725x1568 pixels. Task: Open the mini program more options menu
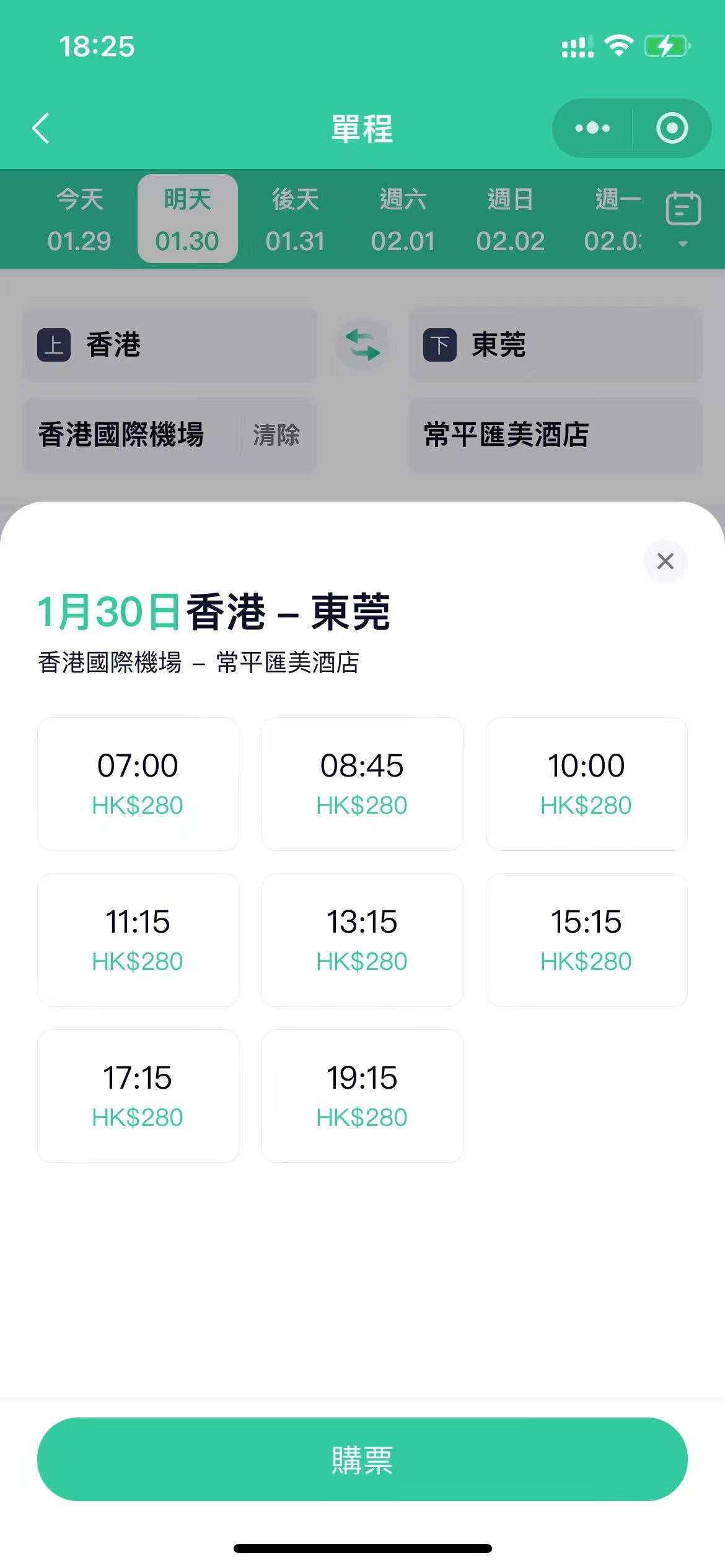(592, 128)
